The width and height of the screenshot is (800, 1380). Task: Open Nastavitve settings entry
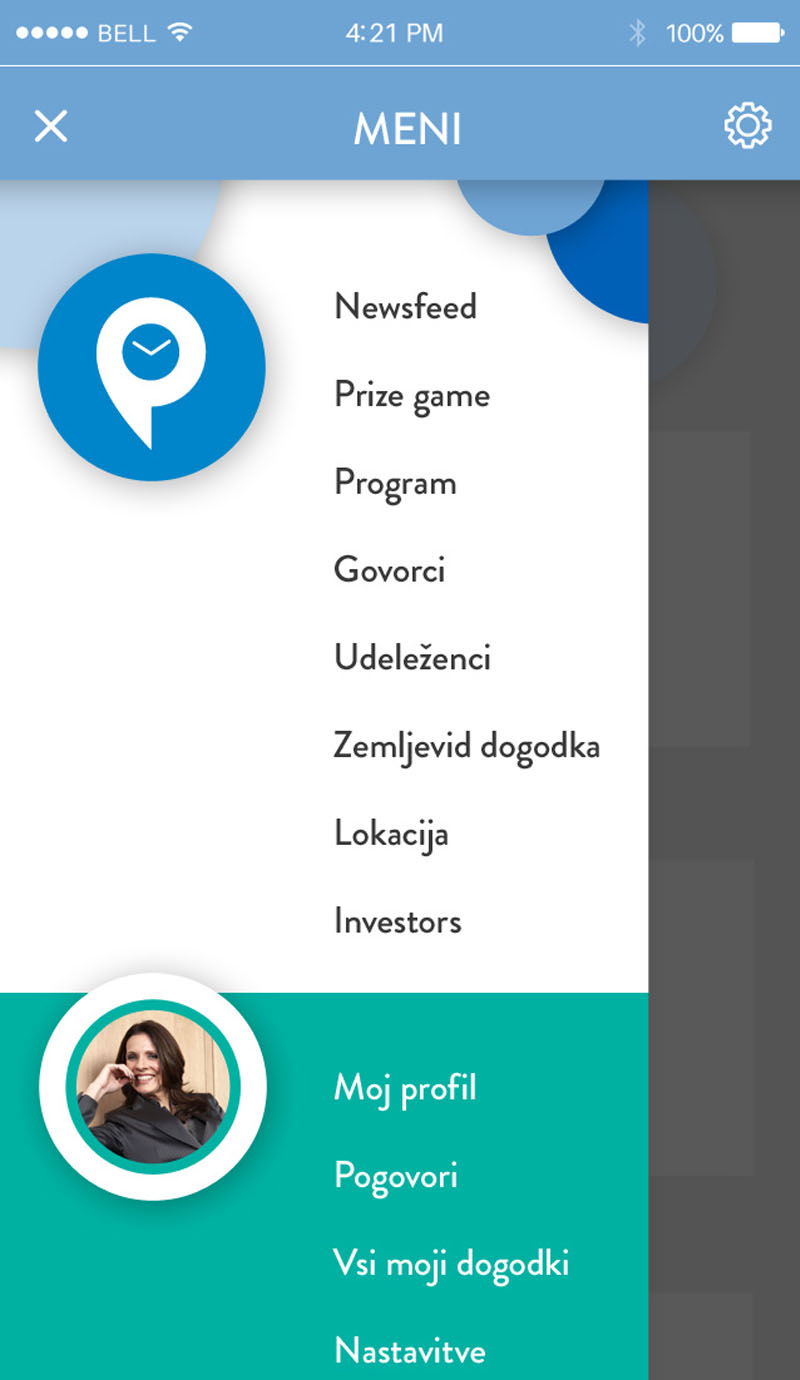410,1351
